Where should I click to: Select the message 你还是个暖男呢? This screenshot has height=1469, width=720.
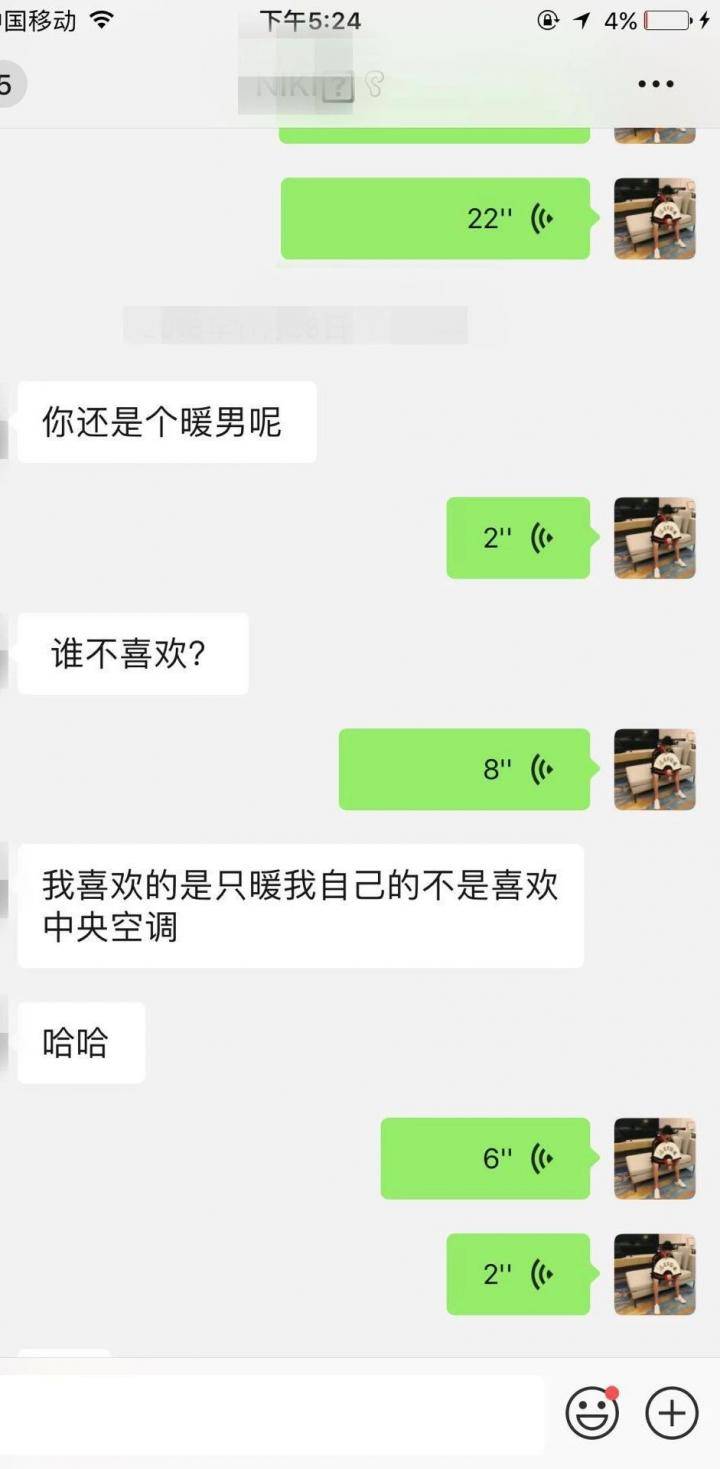coord(166,421)
